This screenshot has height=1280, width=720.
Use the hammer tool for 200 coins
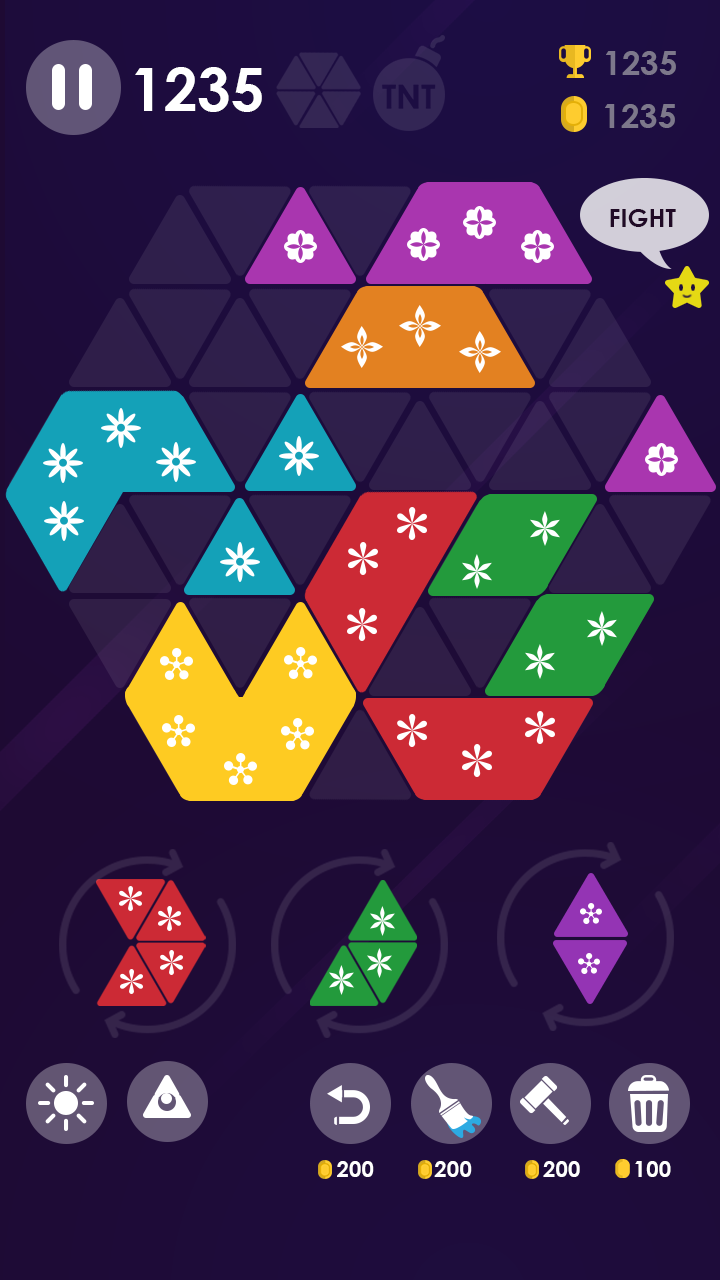(x=550, y=1103)
